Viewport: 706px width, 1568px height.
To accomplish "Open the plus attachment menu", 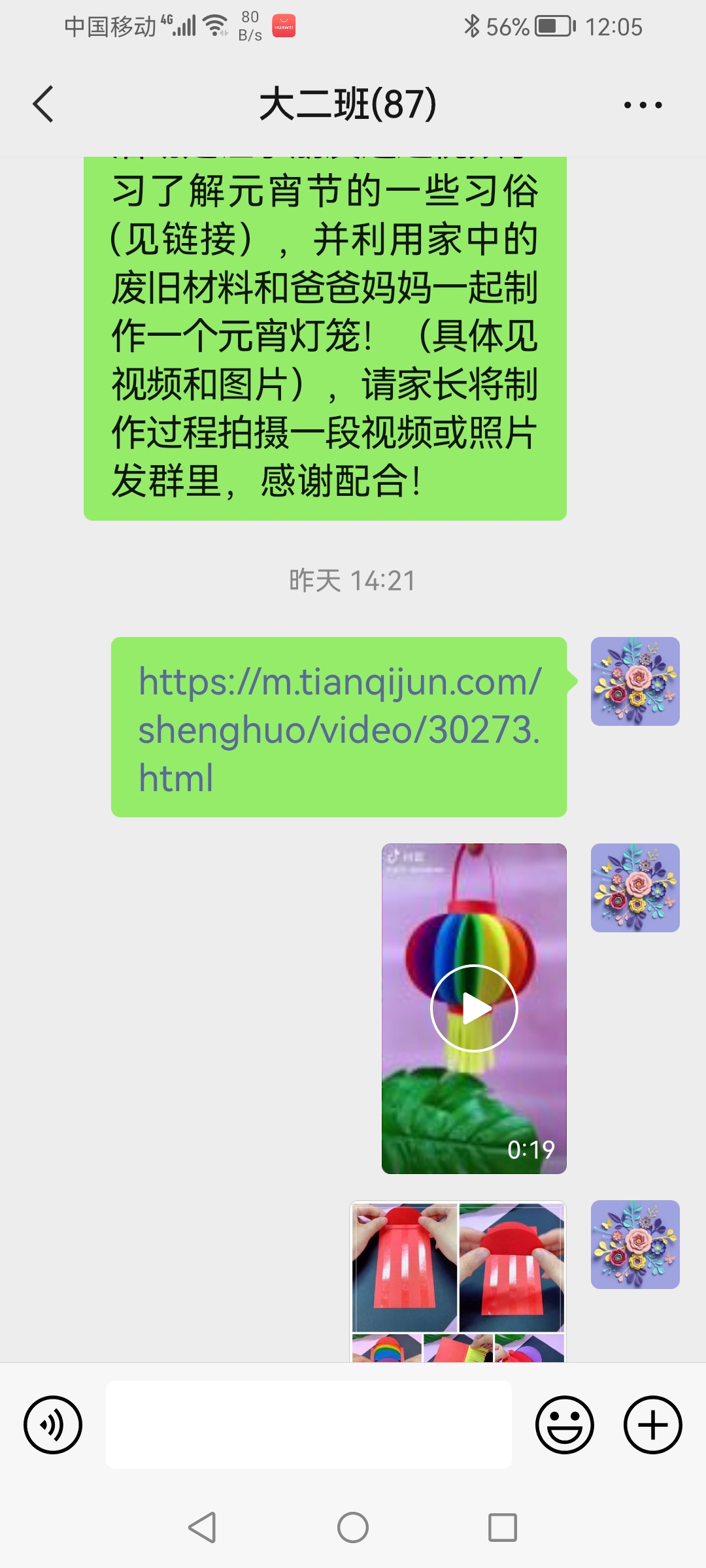I will [652, 1424].
